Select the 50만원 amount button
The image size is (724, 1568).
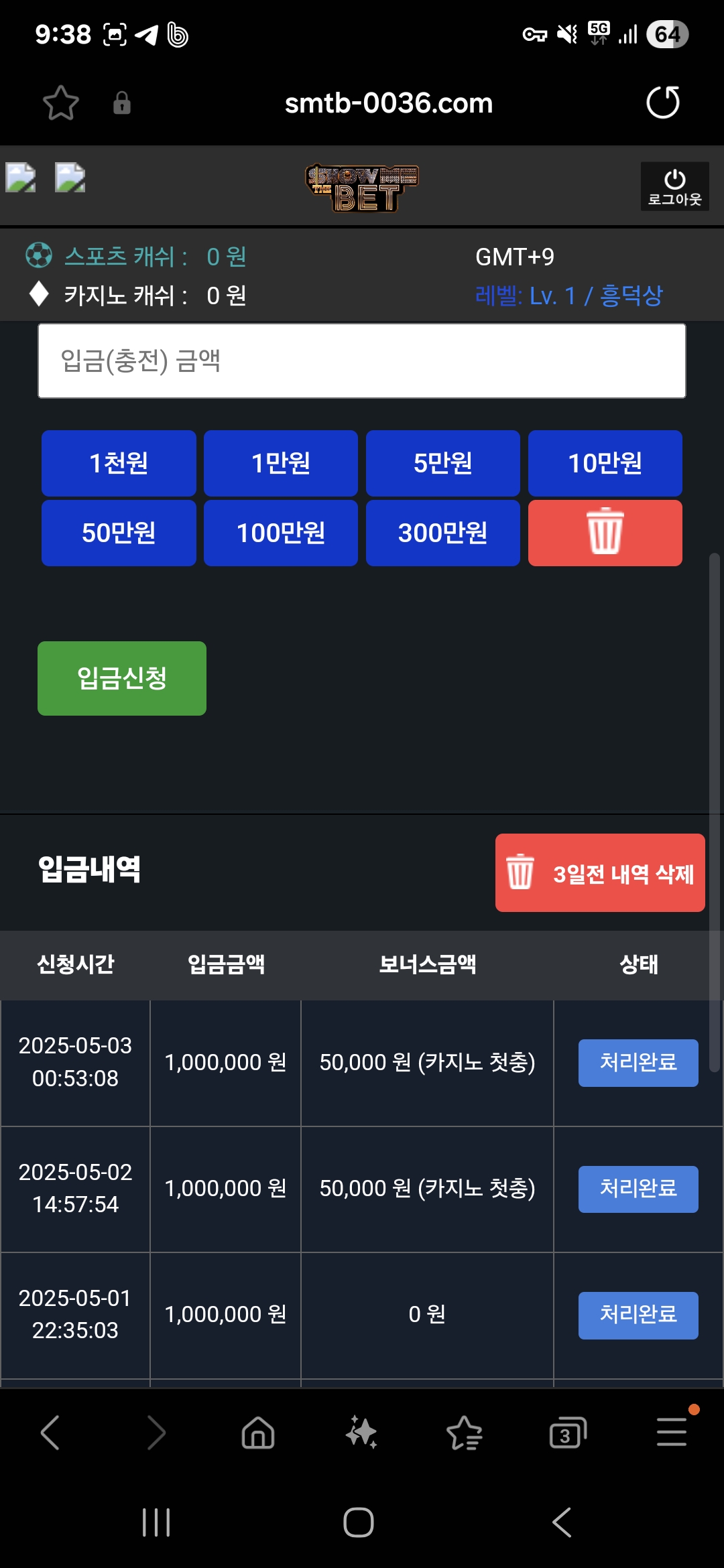point(119,533)
